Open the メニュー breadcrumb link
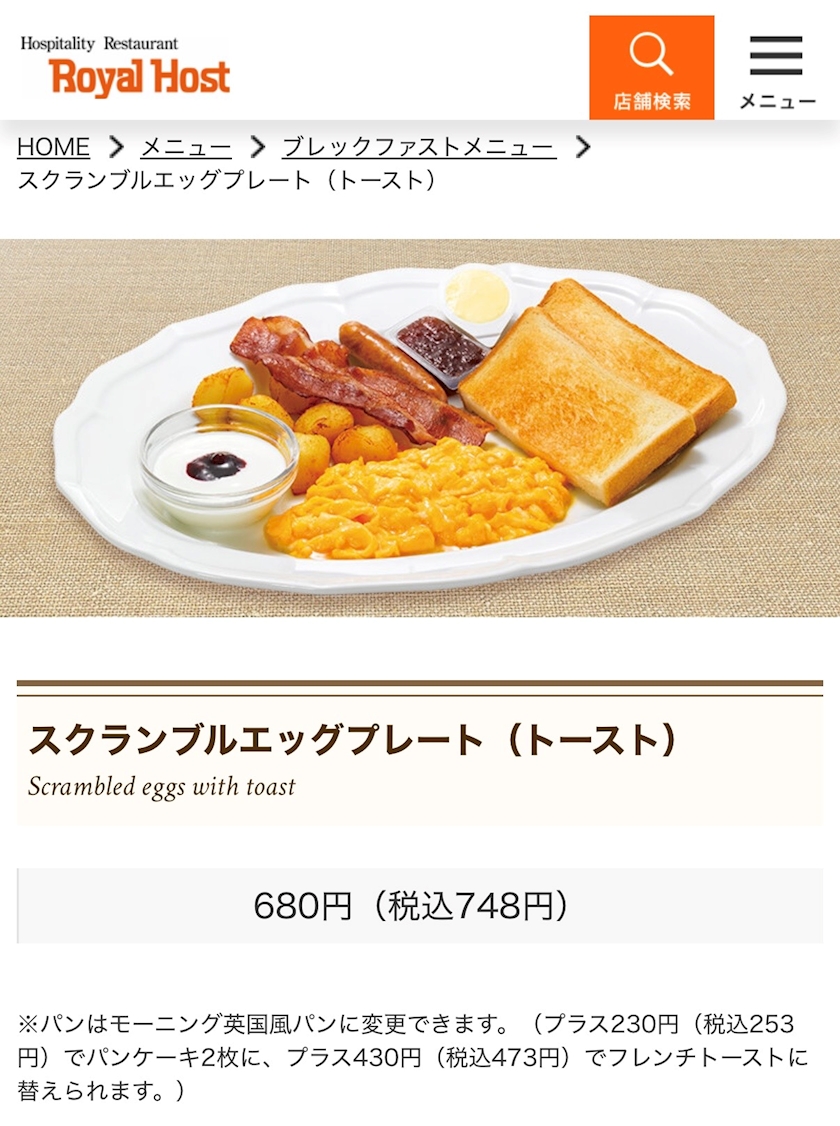 186,146
